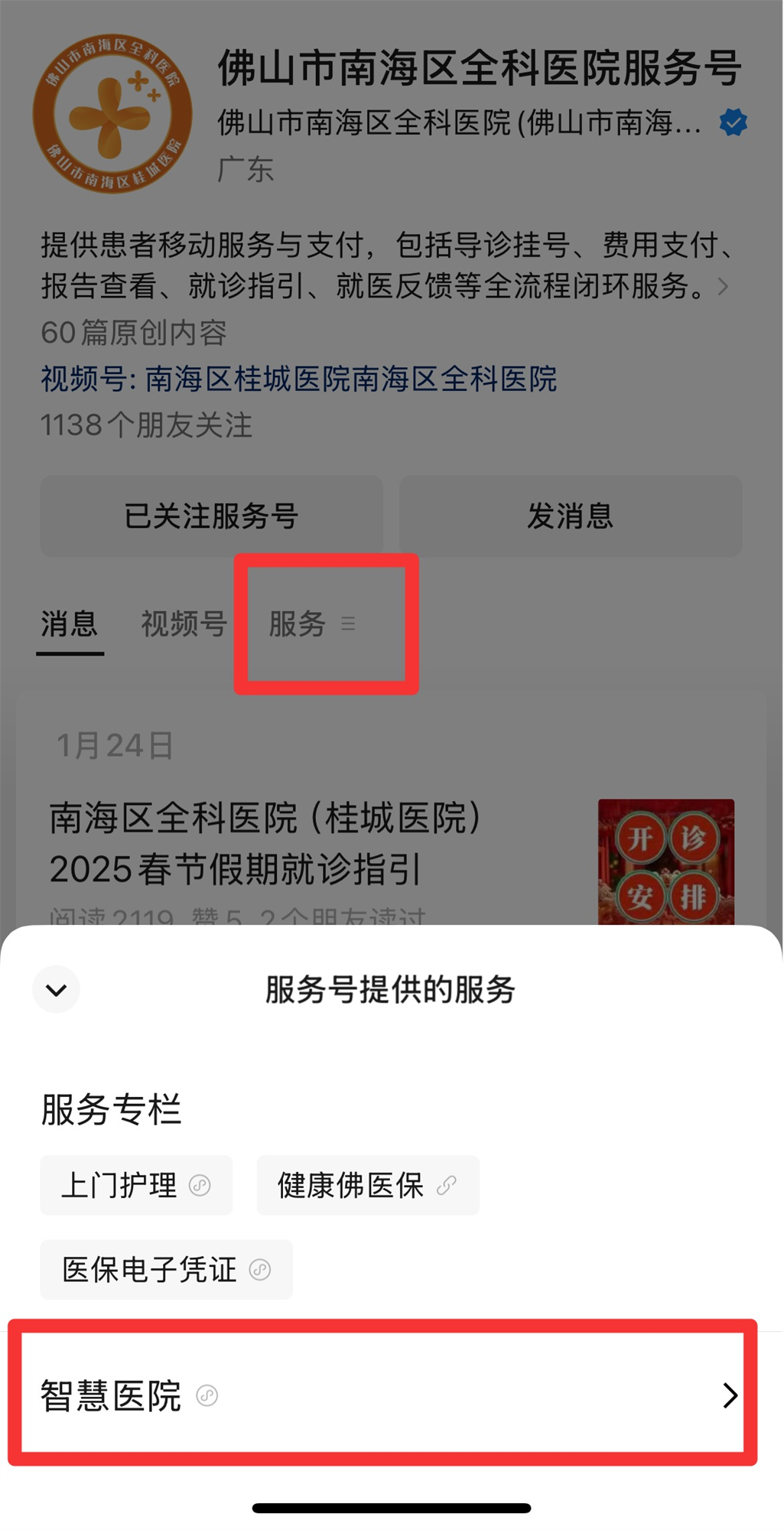Viewport: 784px width, 1530px height.
Task: Select the 医保电子凭证 chip
Action: pyautogui.click(x=167, y=1270)
